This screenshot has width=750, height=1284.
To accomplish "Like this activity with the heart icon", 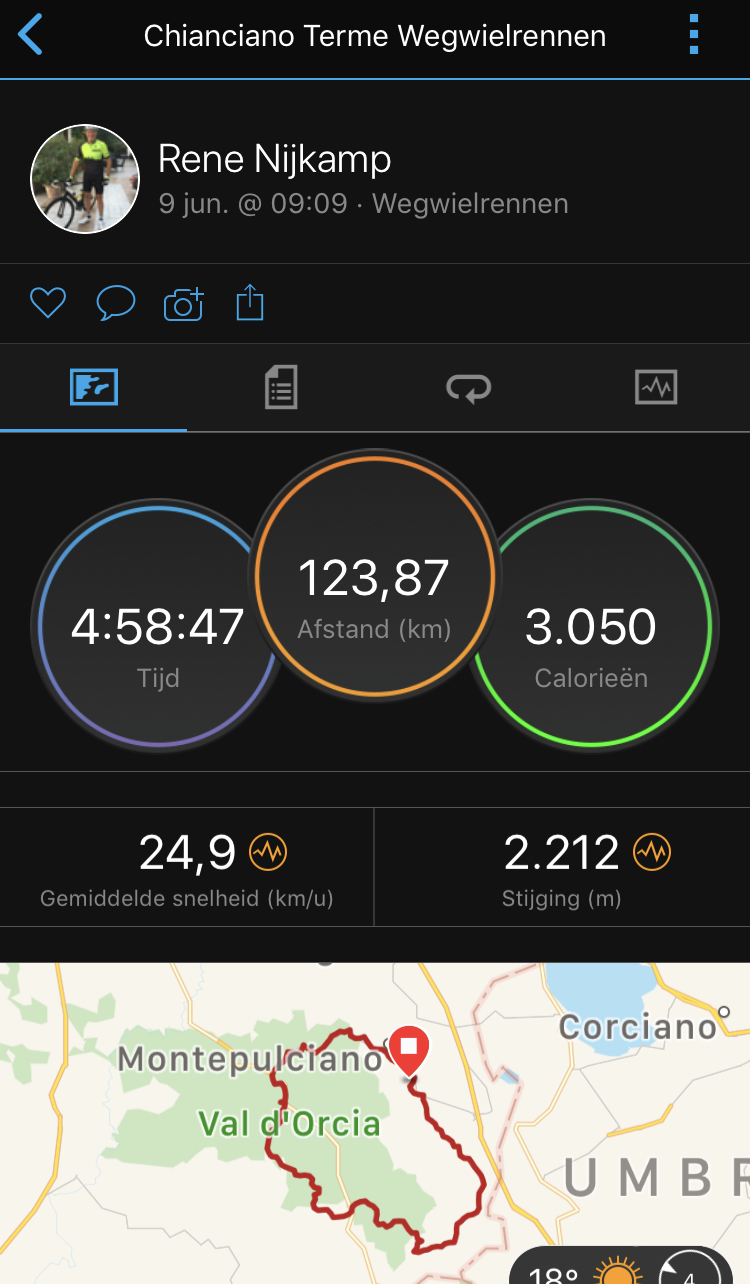I will 48,303.
